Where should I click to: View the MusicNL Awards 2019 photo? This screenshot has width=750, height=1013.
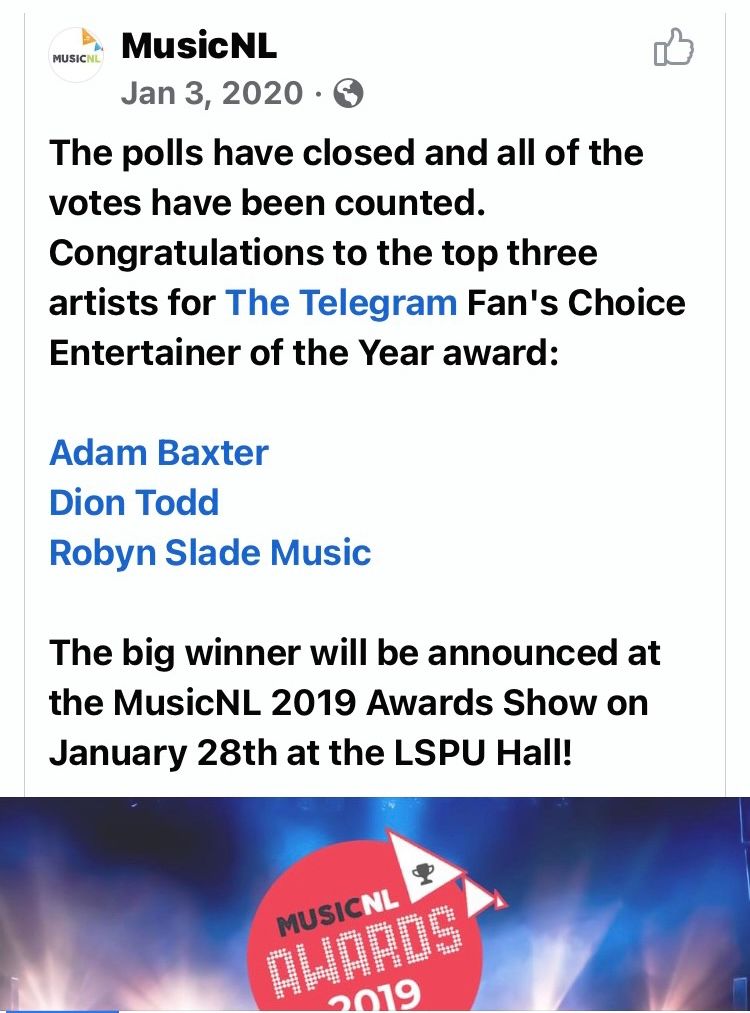tap(375, 904)
